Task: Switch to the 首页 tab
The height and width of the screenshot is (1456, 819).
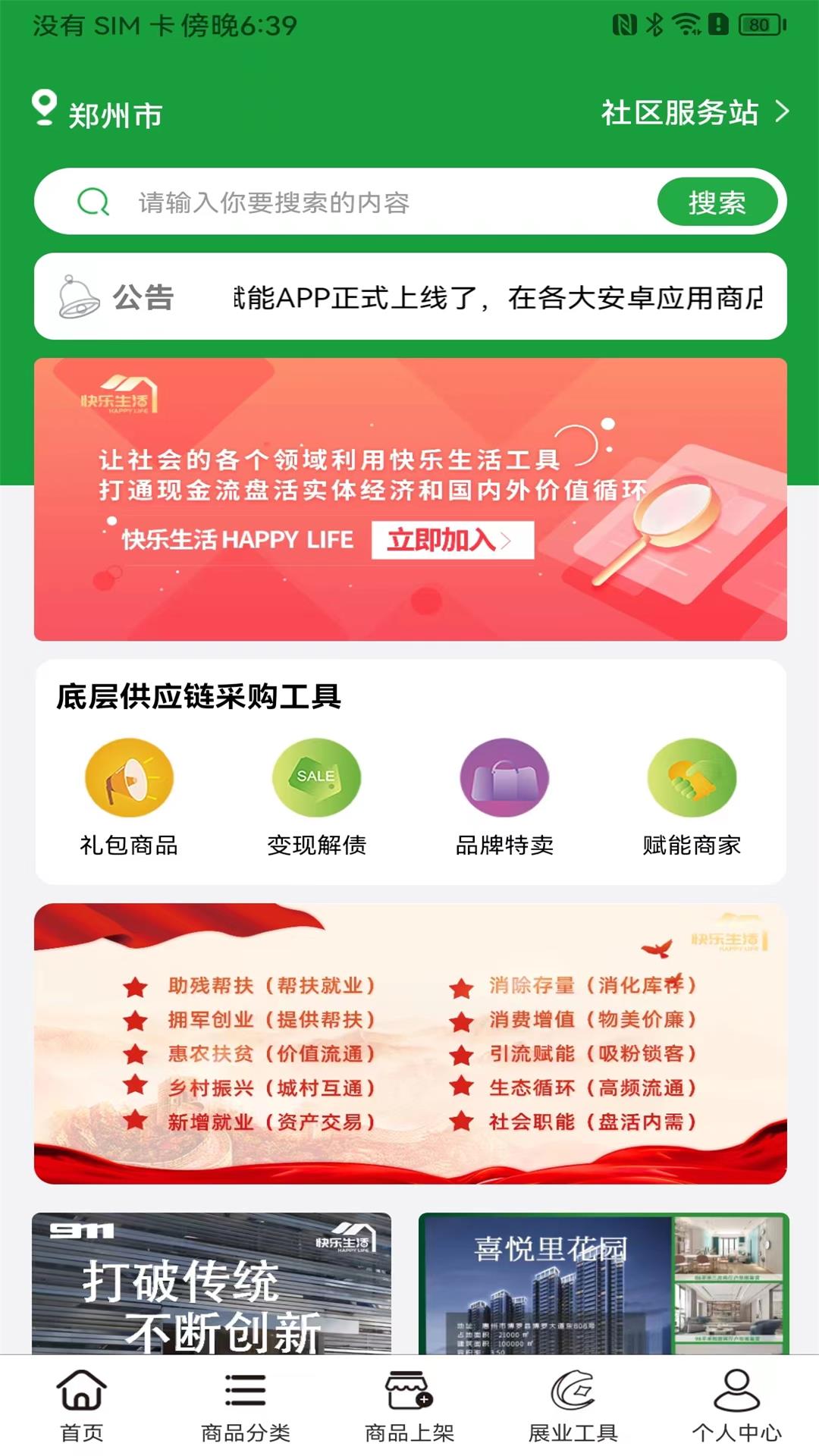Action: tap(82, 1405)
